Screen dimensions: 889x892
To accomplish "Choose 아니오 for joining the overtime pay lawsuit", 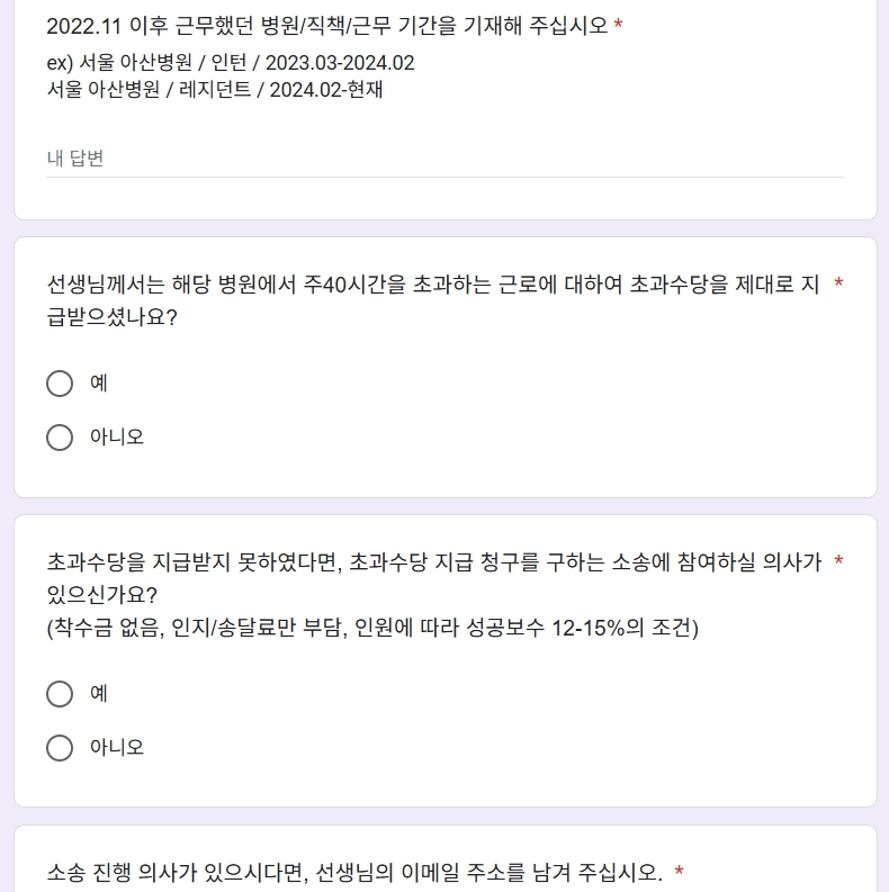I will (x=60, y=747).
